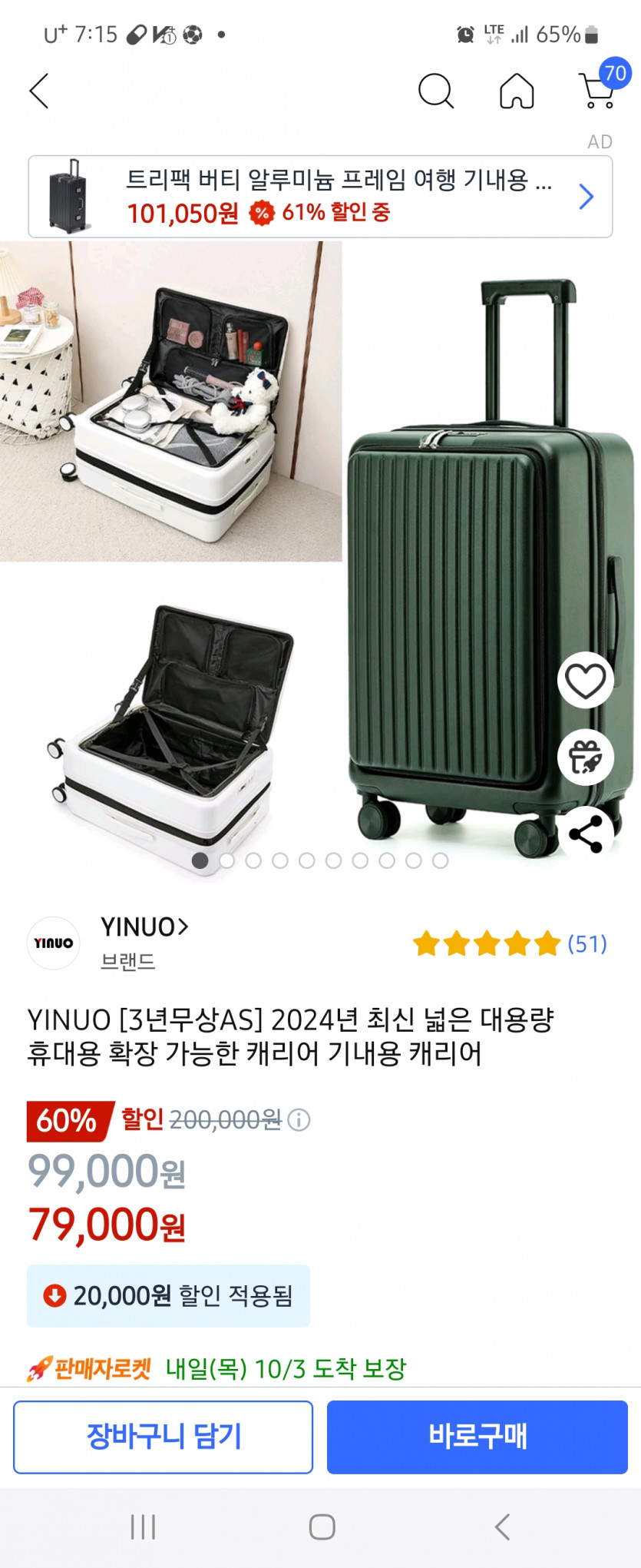Share this product
The width and height of the screenshot is (641, 1568).
coord(585,834)
